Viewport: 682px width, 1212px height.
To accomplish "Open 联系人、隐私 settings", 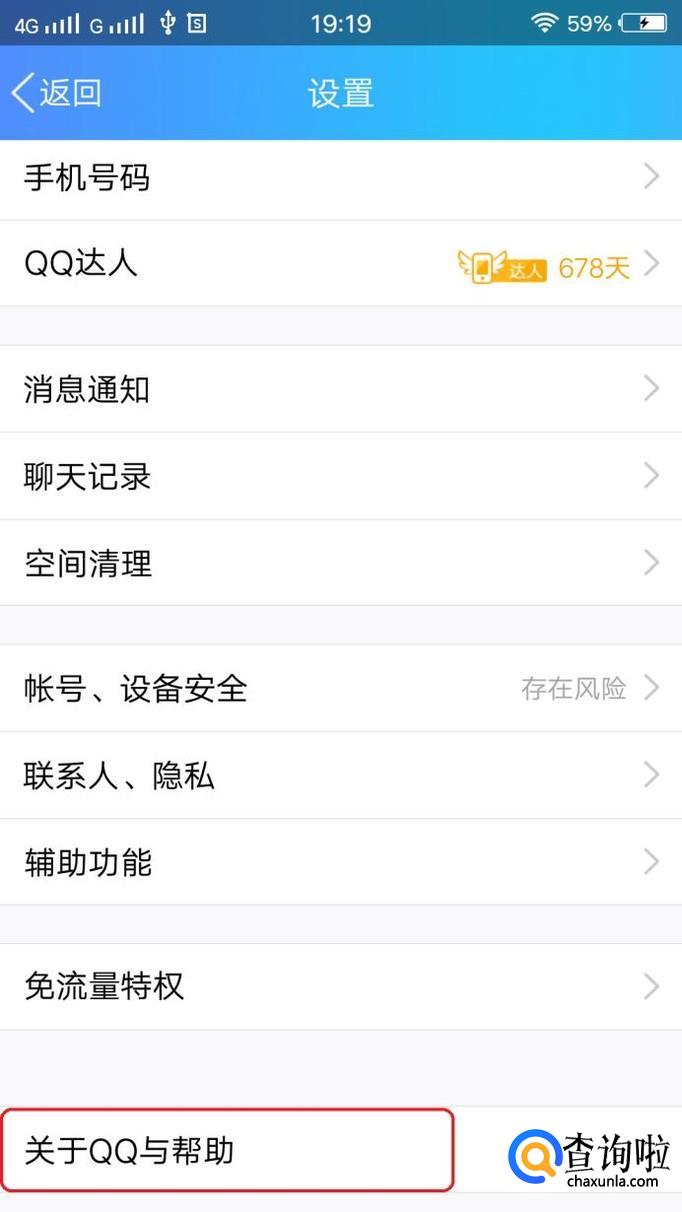I will 340,775.
